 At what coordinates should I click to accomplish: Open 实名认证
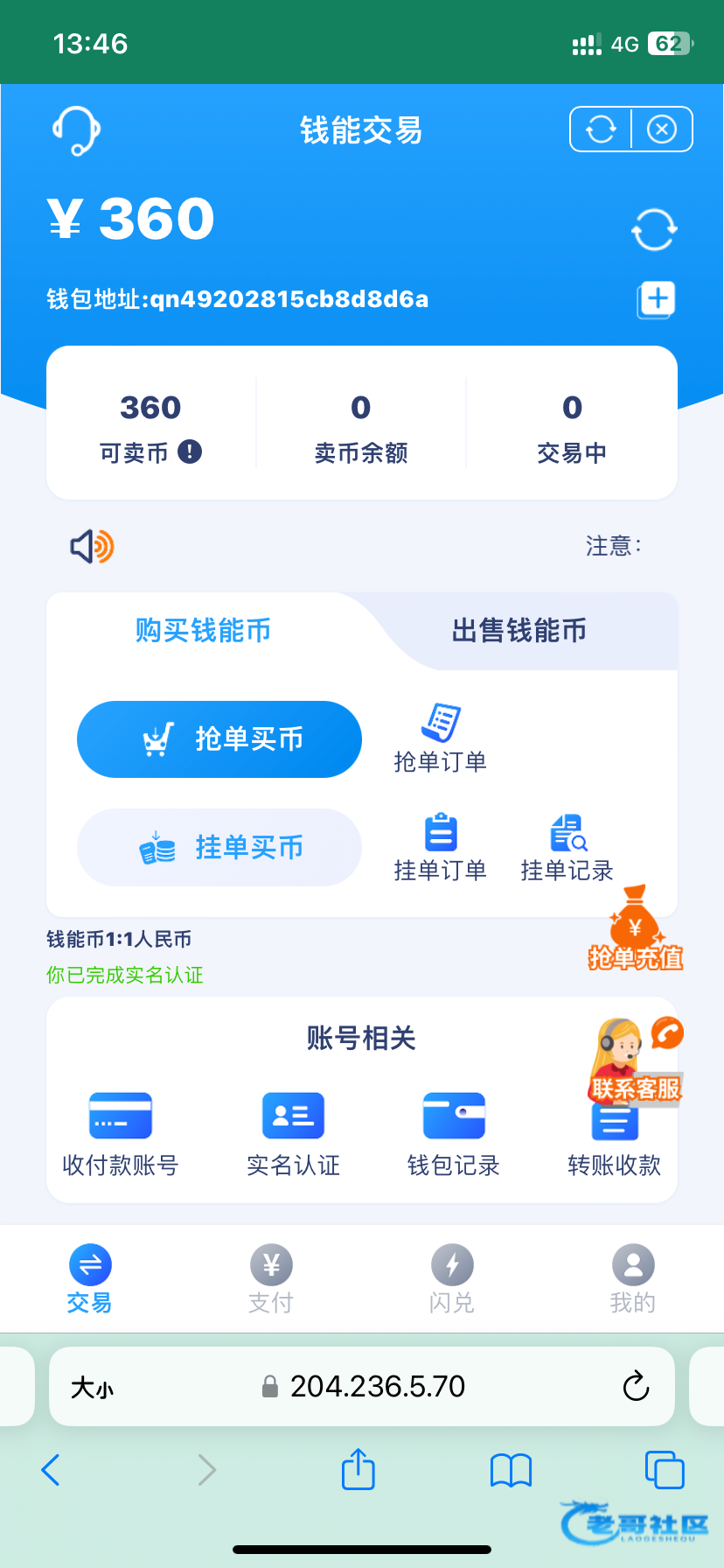point(293,1134)
